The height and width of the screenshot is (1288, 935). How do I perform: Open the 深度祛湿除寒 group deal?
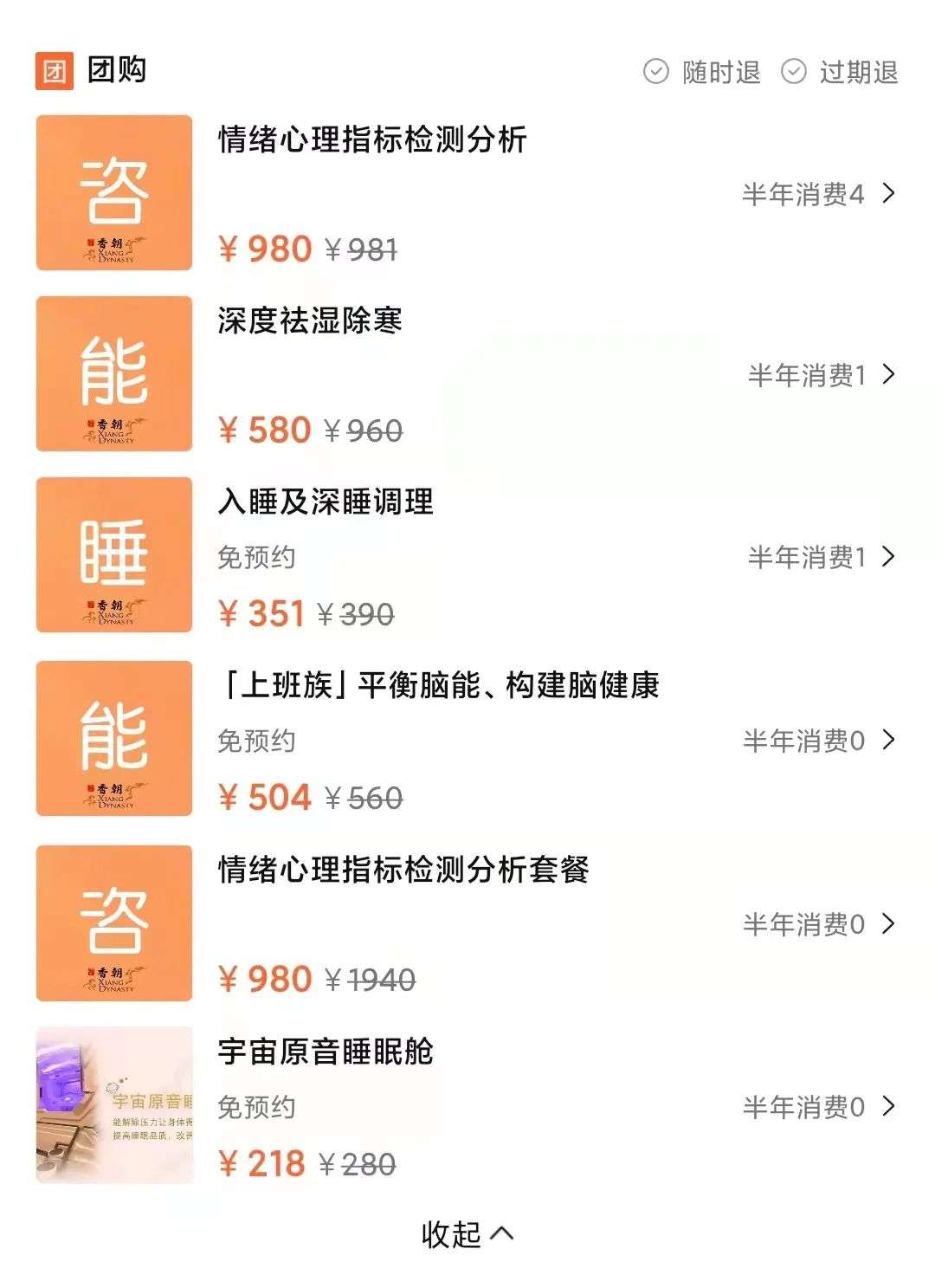point(310,321)
